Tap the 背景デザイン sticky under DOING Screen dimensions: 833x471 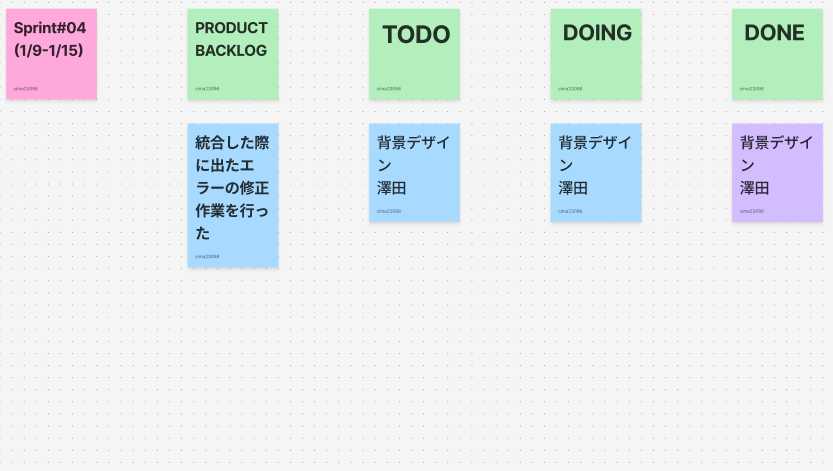(596, 173)
